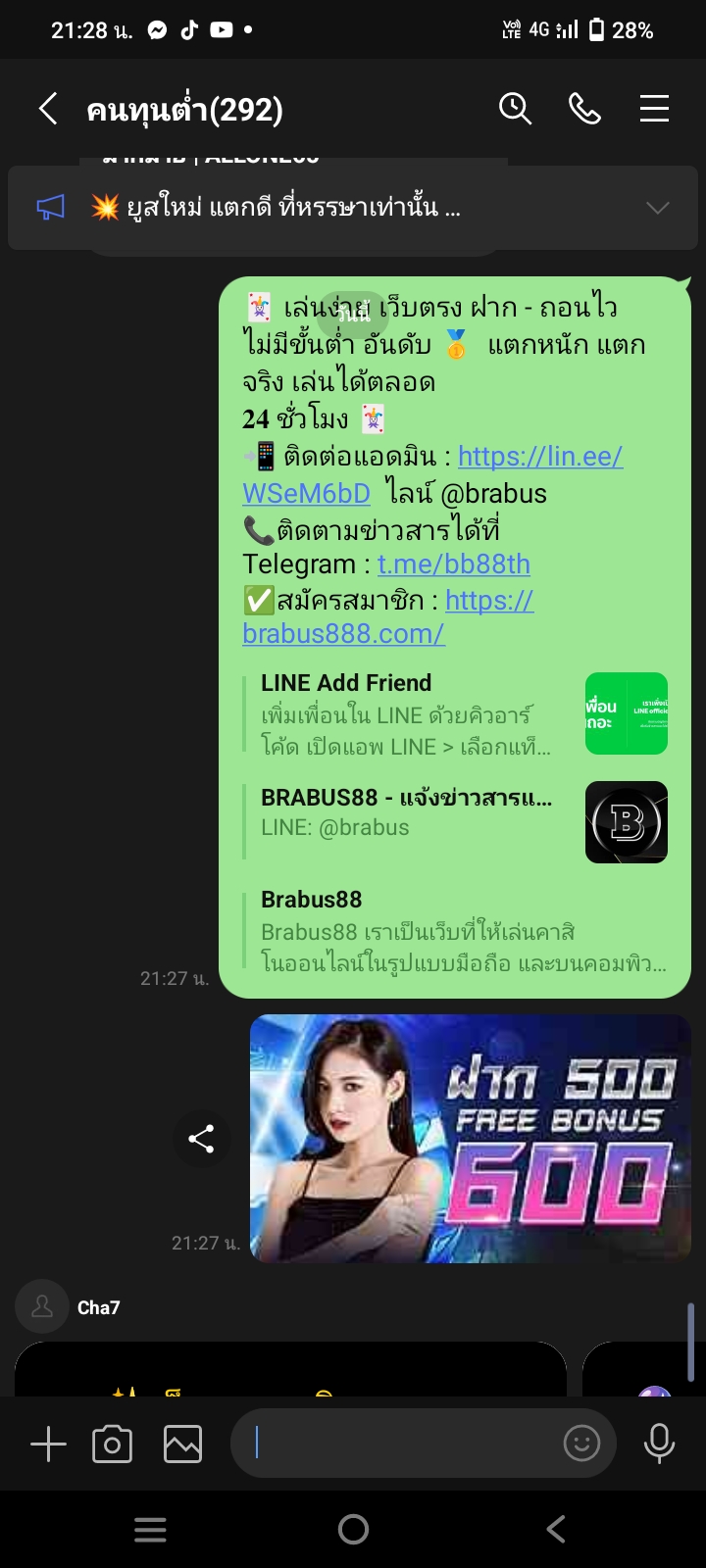The width and height of the screenshot is (706, 1568).
Task: Search within this chat
Action: point(515,109)
